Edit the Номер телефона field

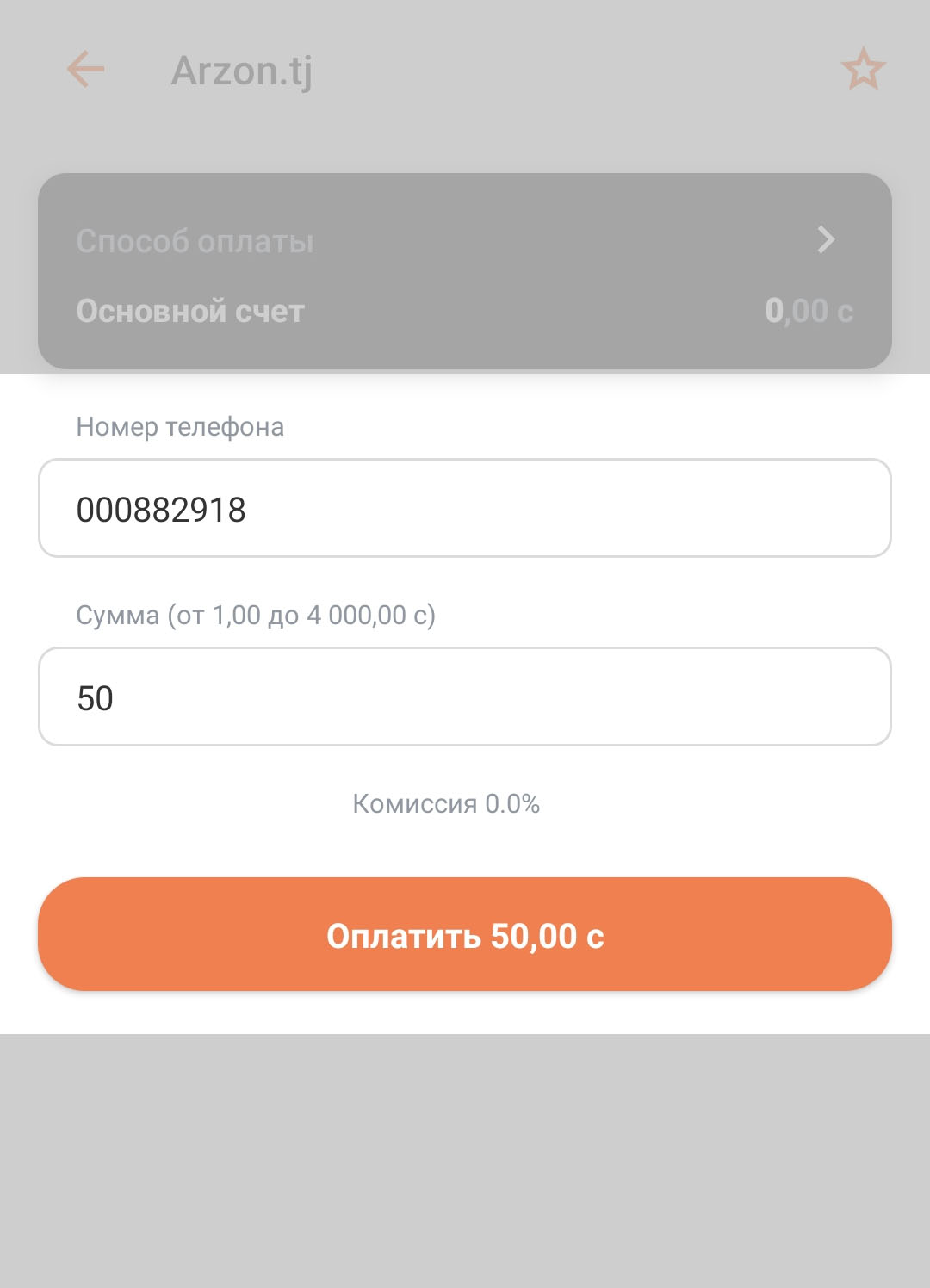click(465, 509)
